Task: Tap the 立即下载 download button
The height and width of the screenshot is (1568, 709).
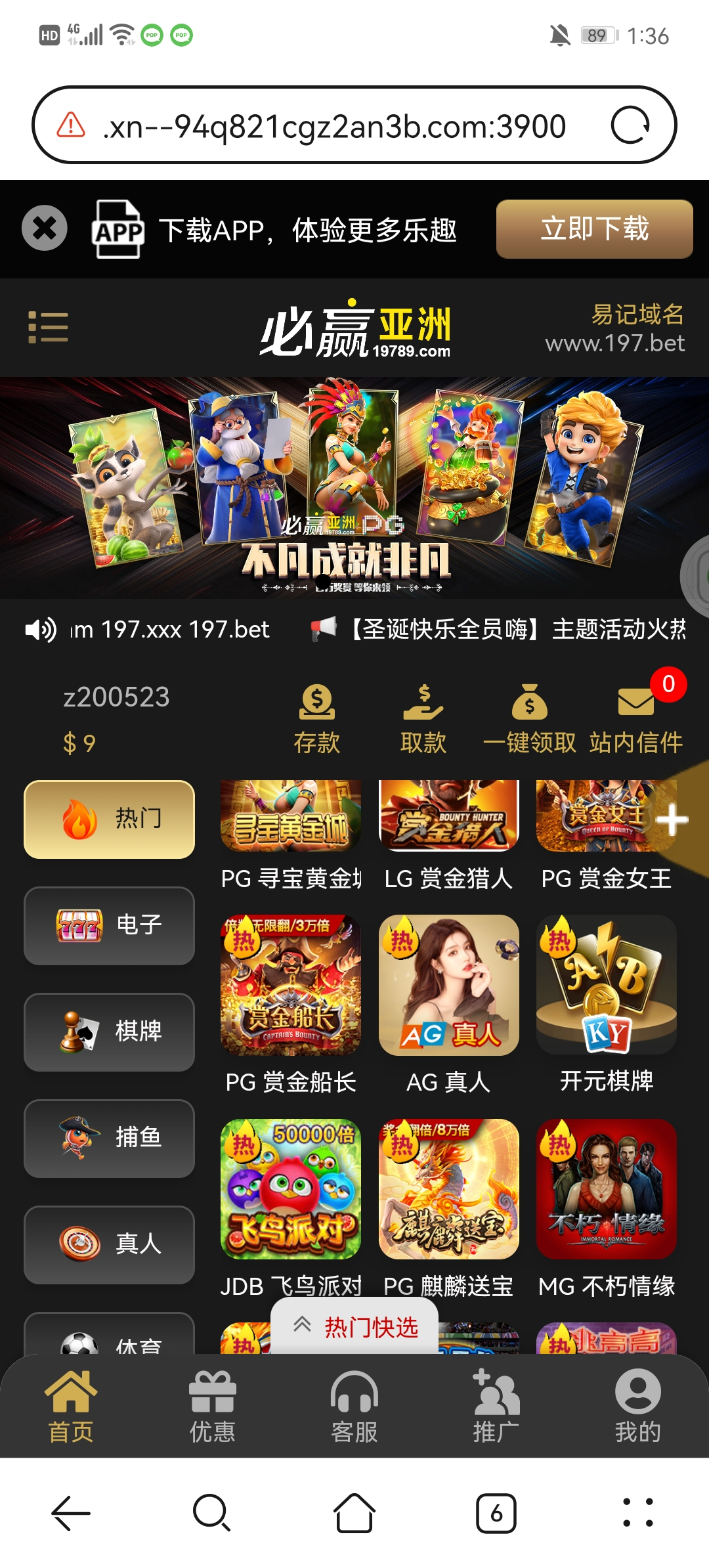Action: point(594,229)
